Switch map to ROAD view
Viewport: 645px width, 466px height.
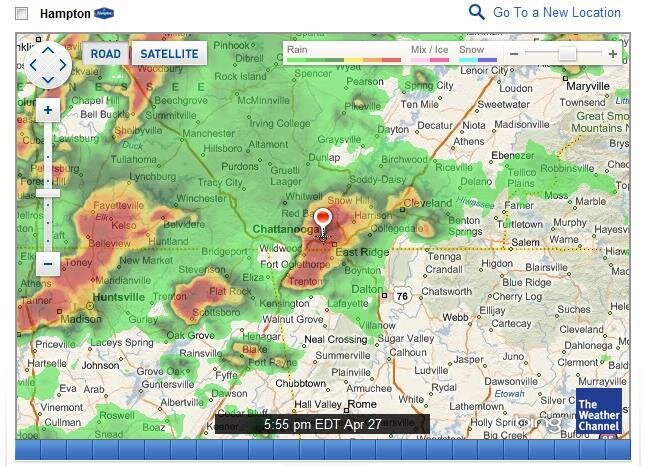click(x=104, y=54)
